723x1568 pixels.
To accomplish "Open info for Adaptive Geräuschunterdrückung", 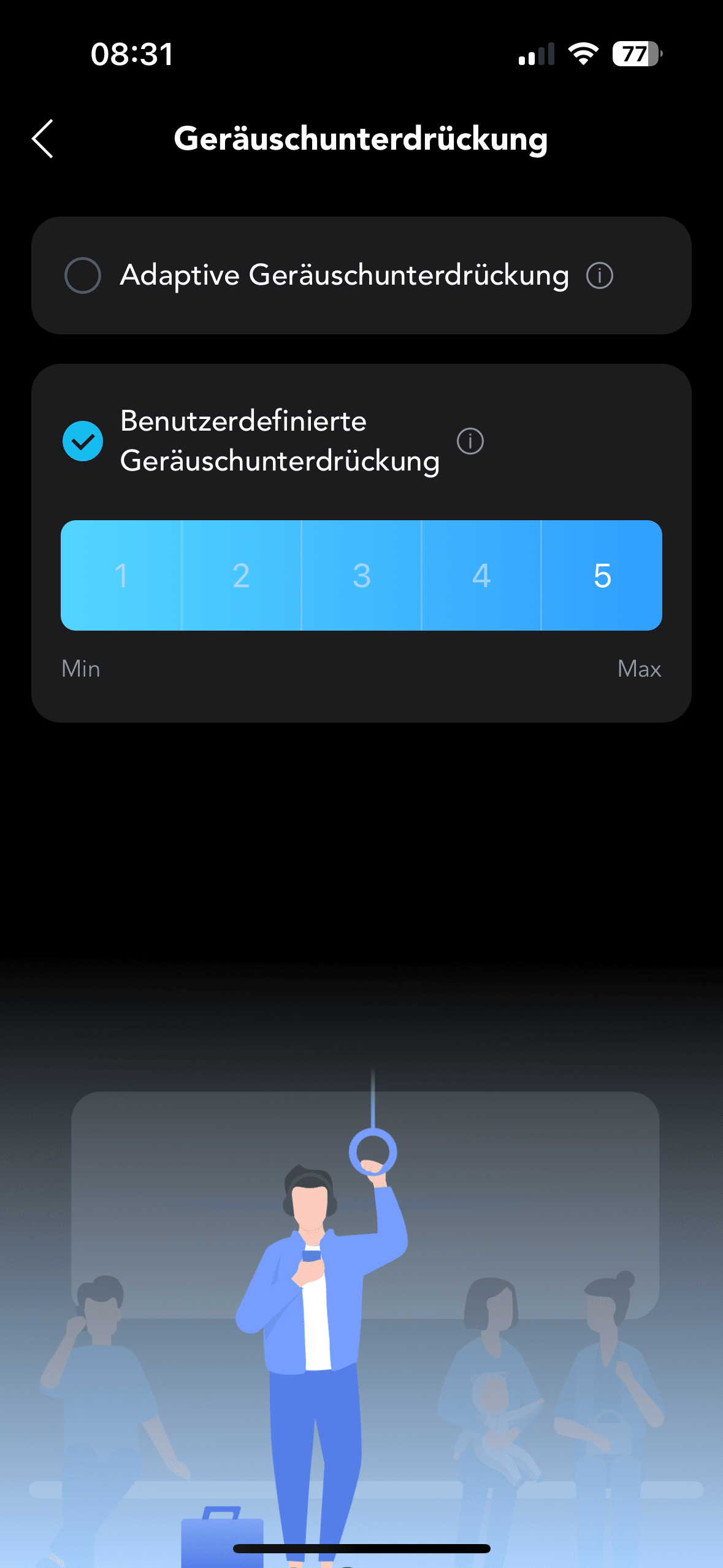I will [599, 275].
